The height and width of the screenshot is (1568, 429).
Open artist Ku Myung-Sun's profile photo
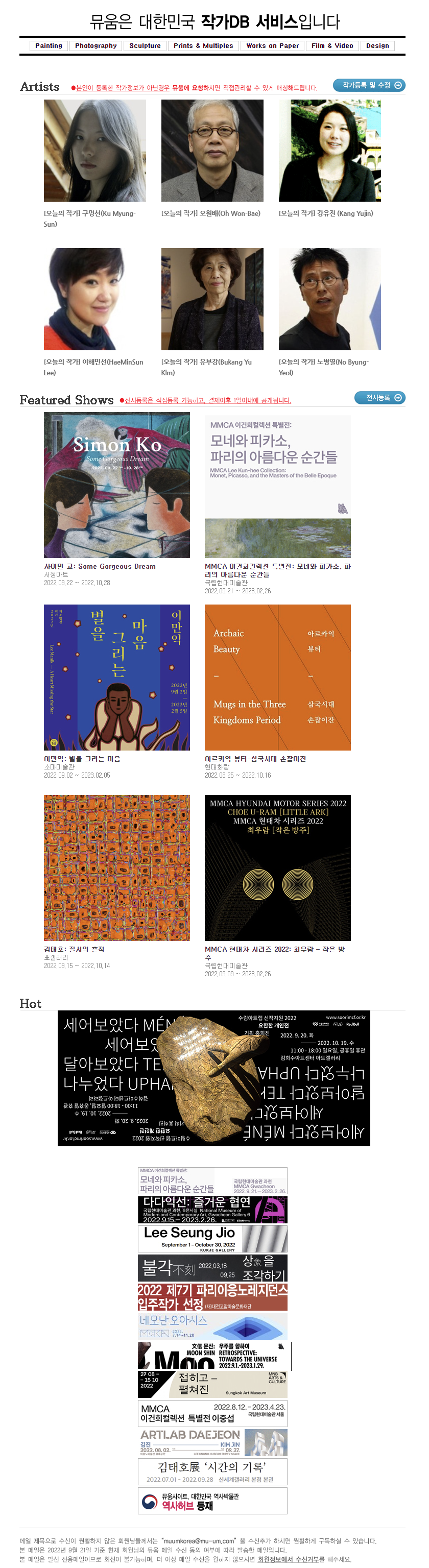pyautogui.click(x=94, y=150)
